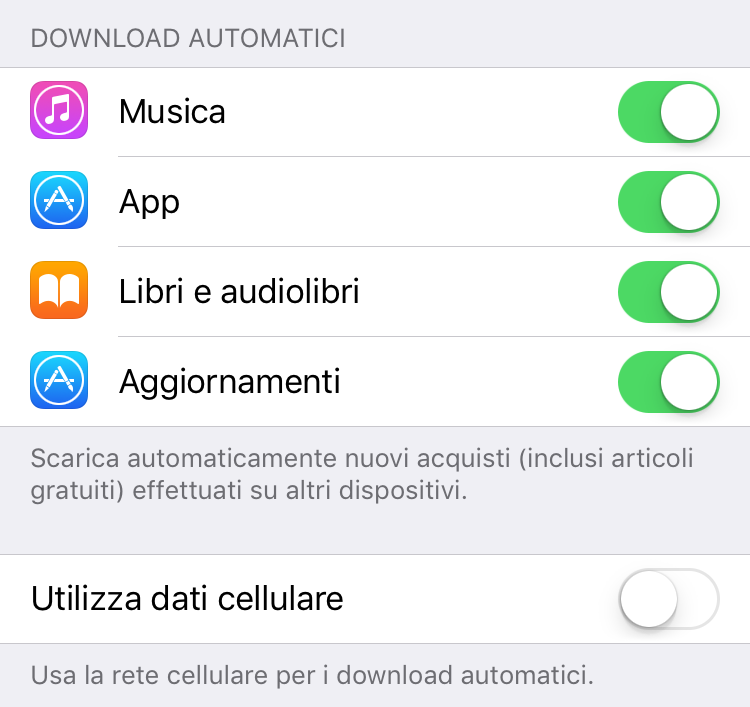
Task: Switch off Aggiornamenti automatic updates
Action: point(669,382)
